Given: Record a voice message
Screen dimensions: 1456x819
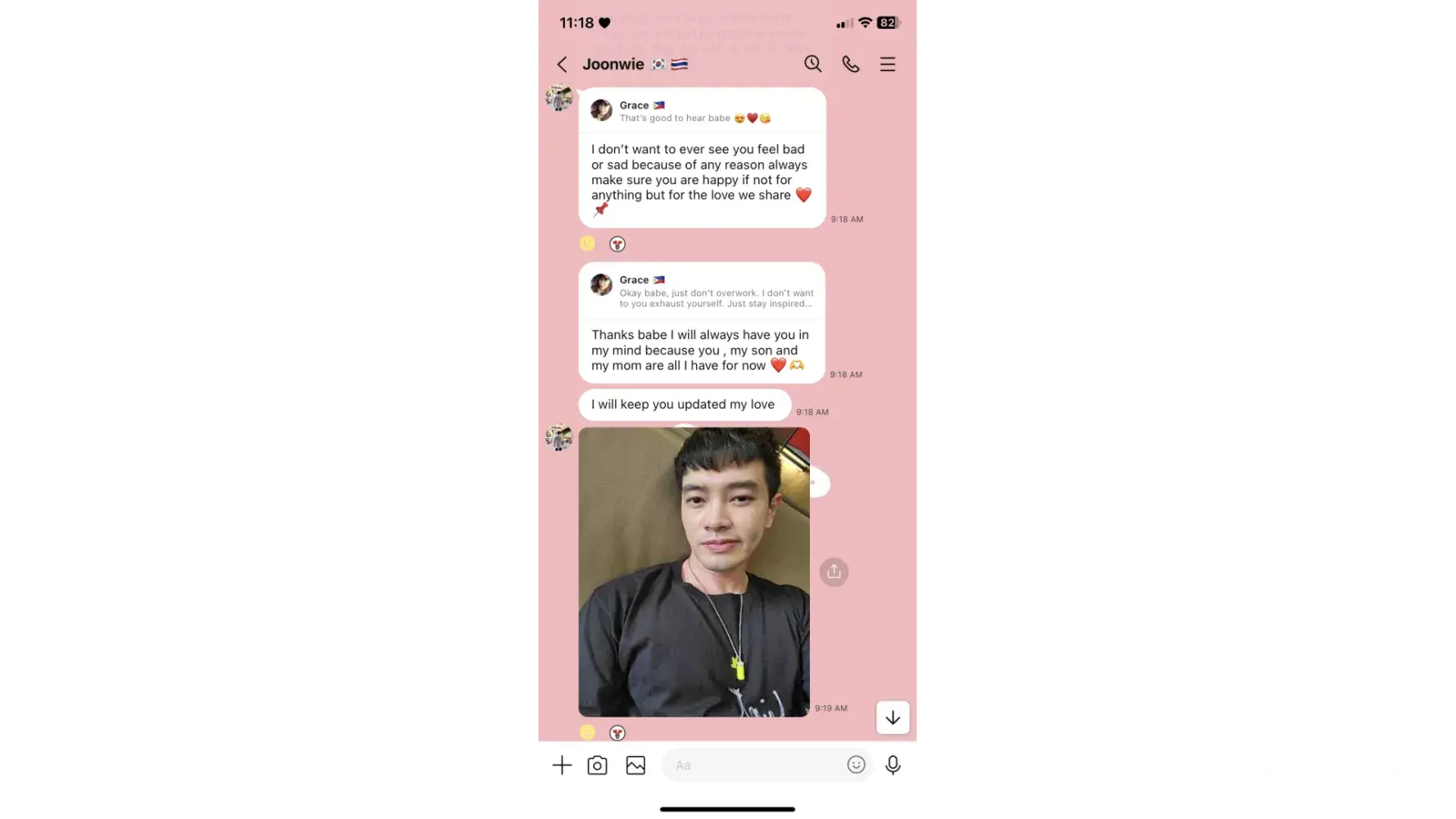Looking at the screenshot, I should (x=893, y=765).
